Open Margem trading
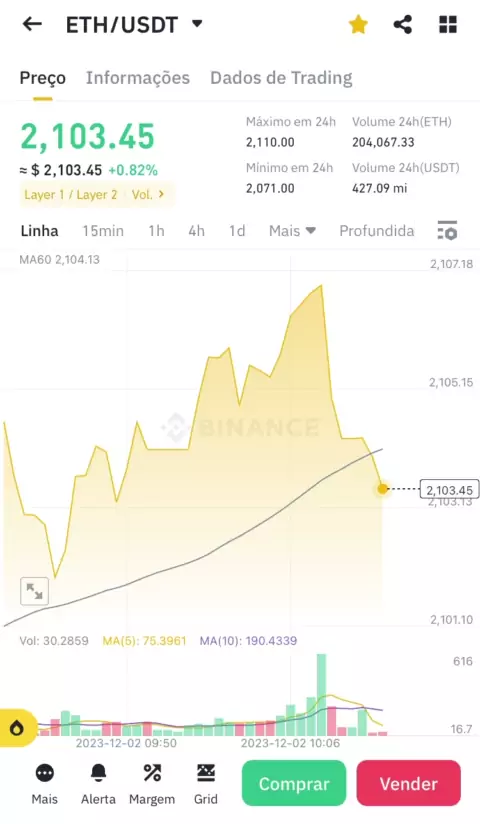The image size is (480, 824). click(152, 785)
